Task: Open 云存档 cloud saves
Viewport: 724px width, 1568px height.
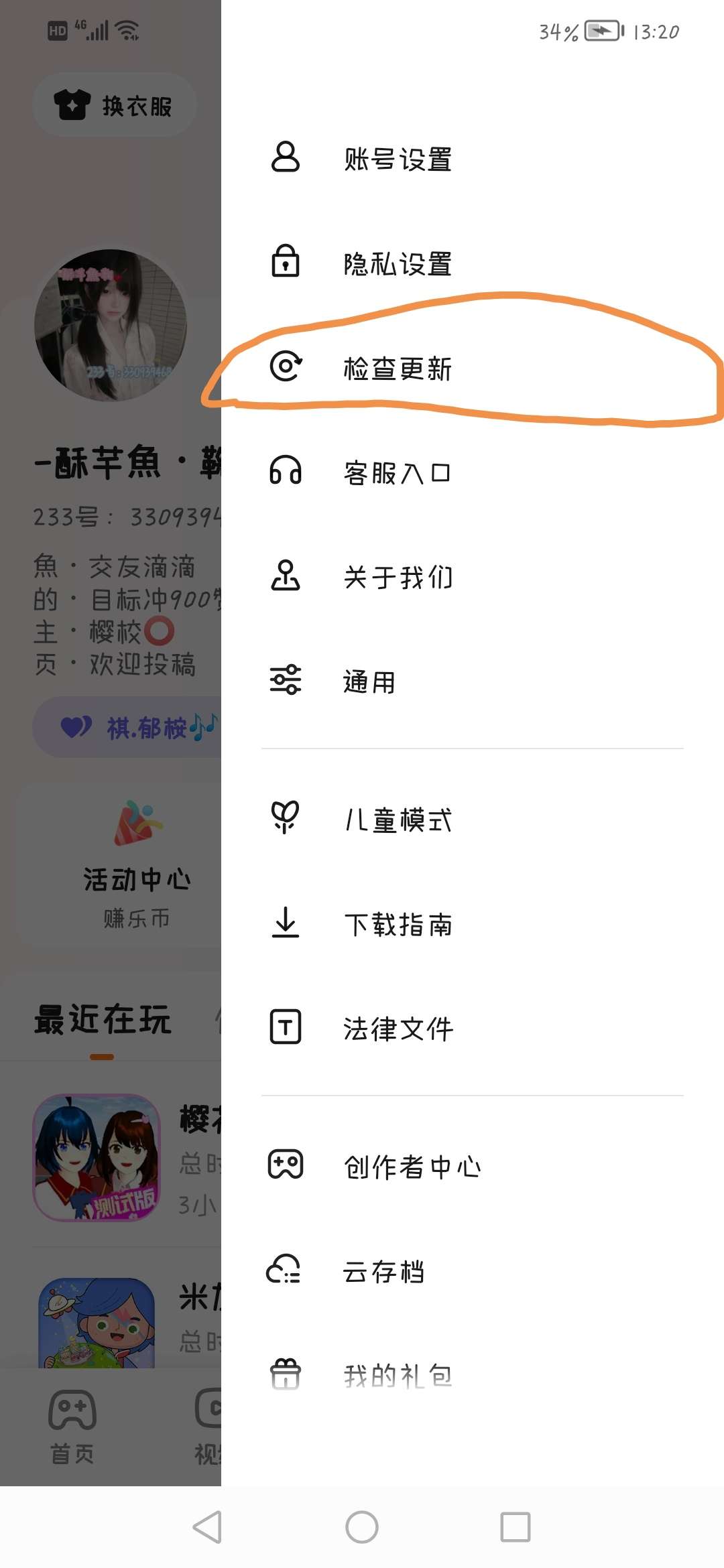Action: (x=382, y=1271)
